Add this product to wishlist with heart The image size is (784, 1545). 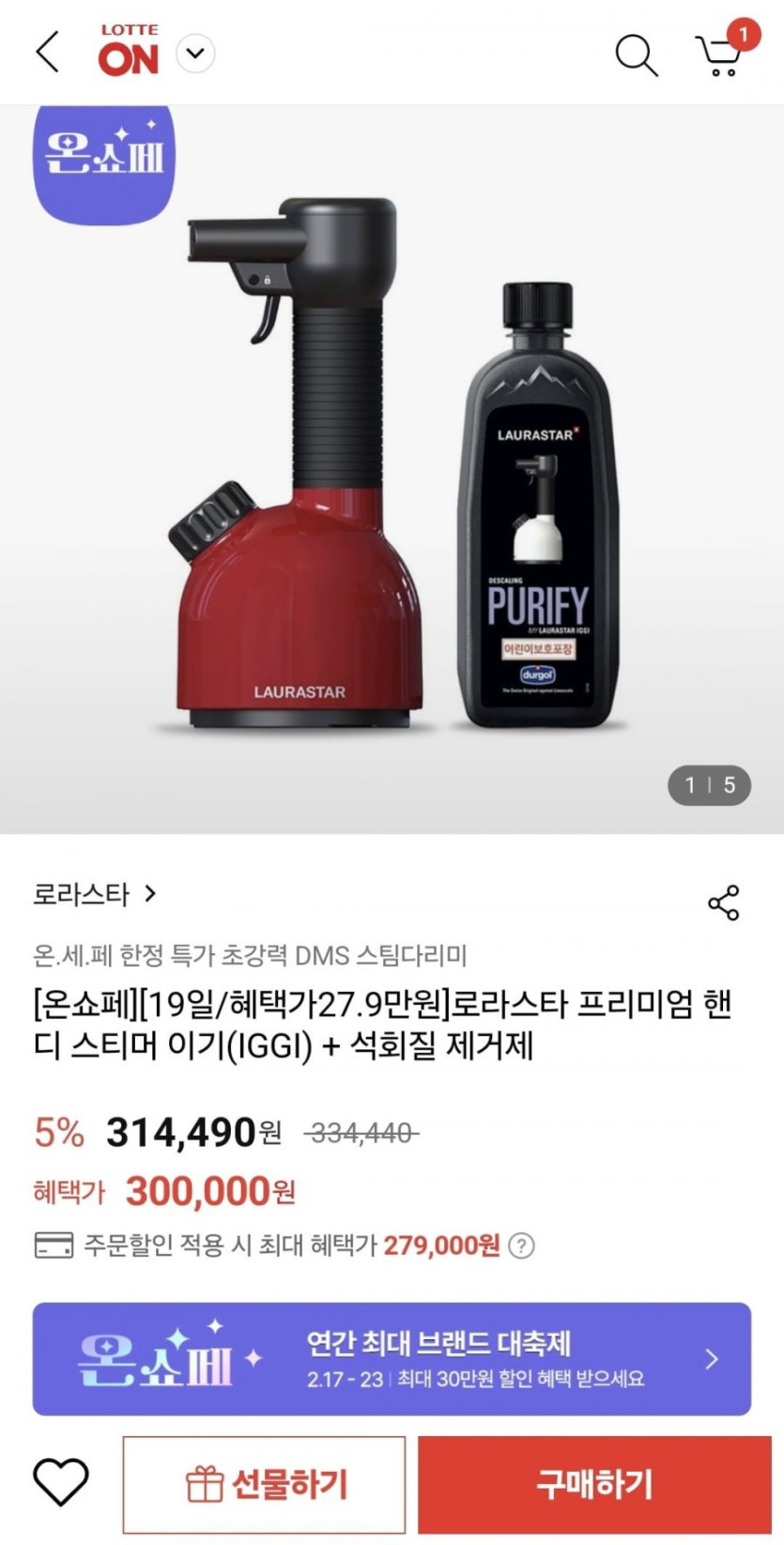click(x=61, y=1483)
